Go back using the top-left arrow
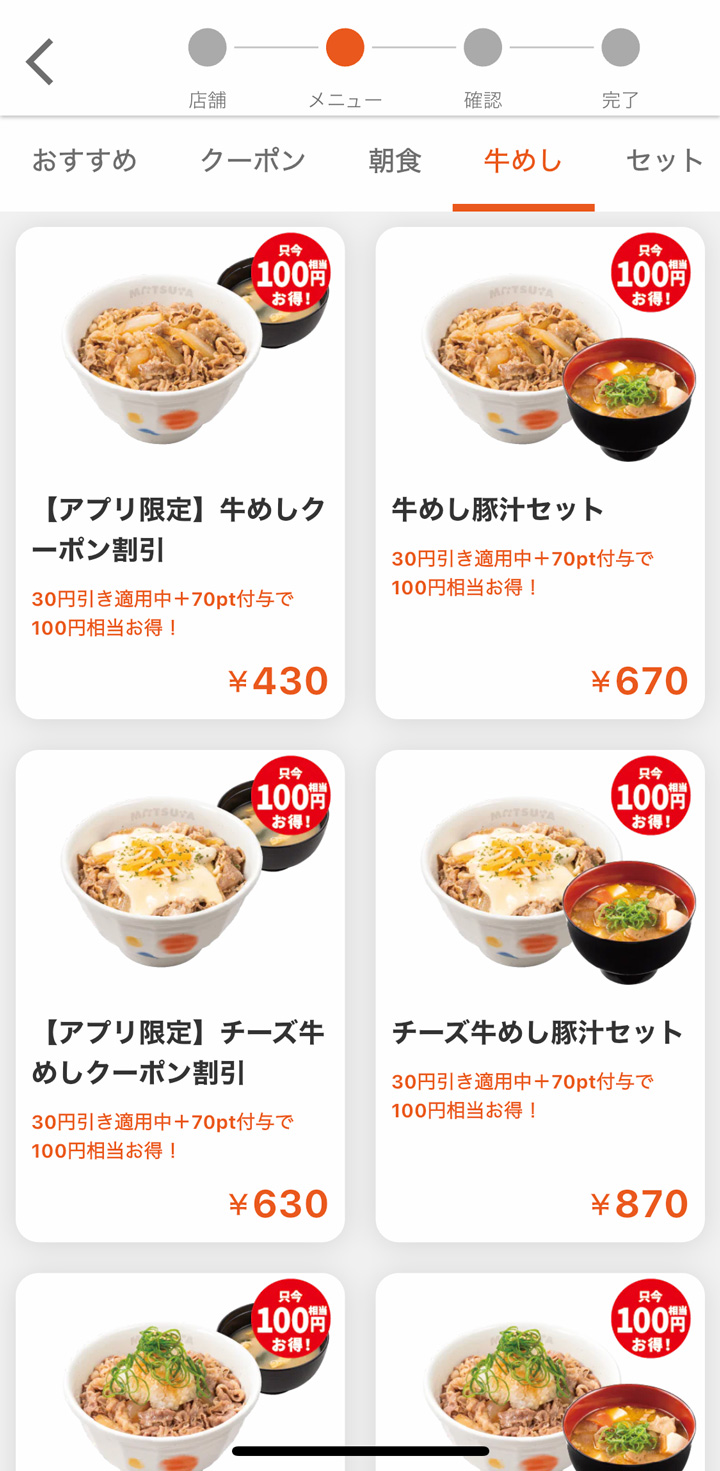 coord(40,62)
